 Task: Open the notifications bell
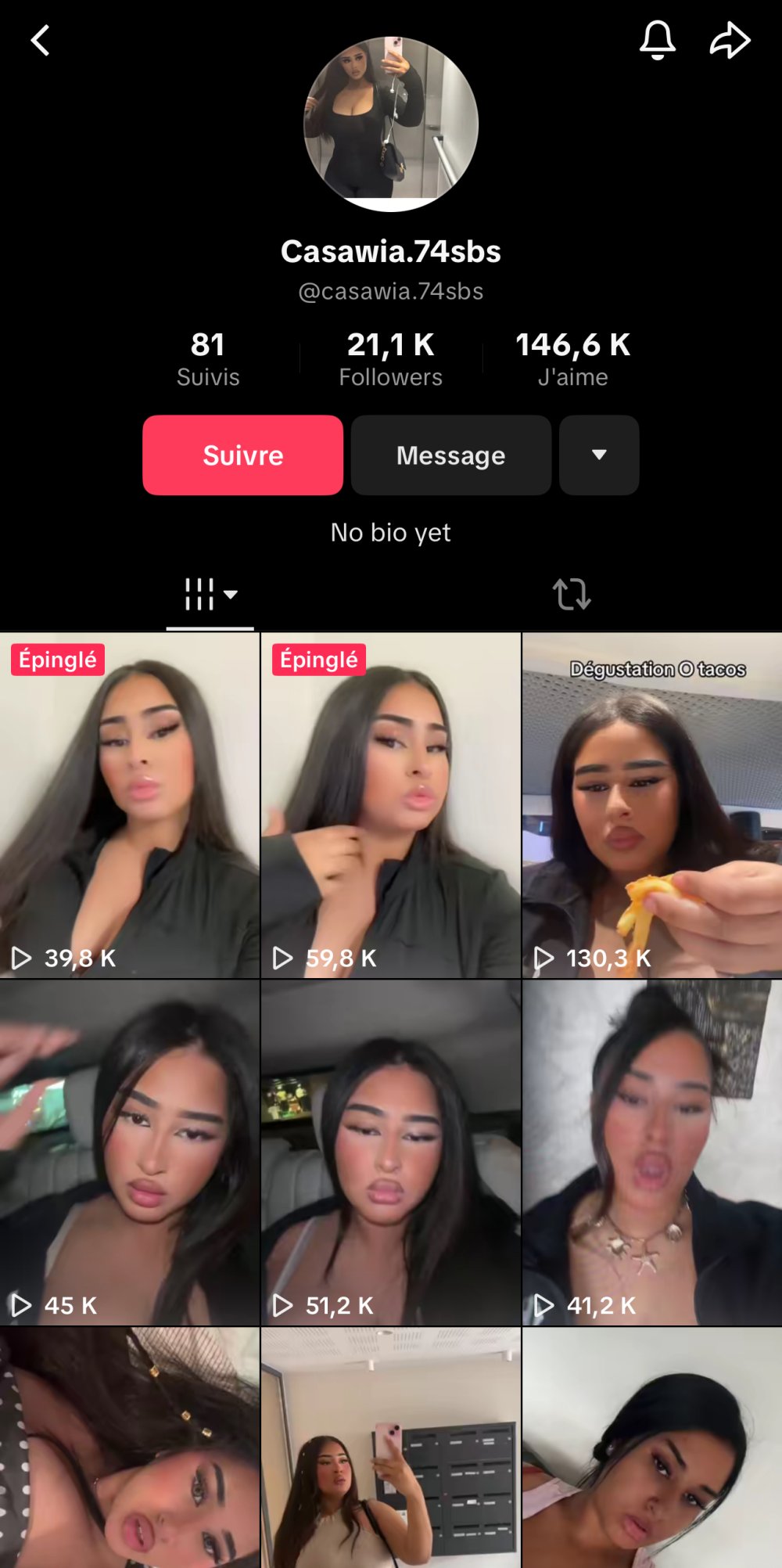point(657,40)
